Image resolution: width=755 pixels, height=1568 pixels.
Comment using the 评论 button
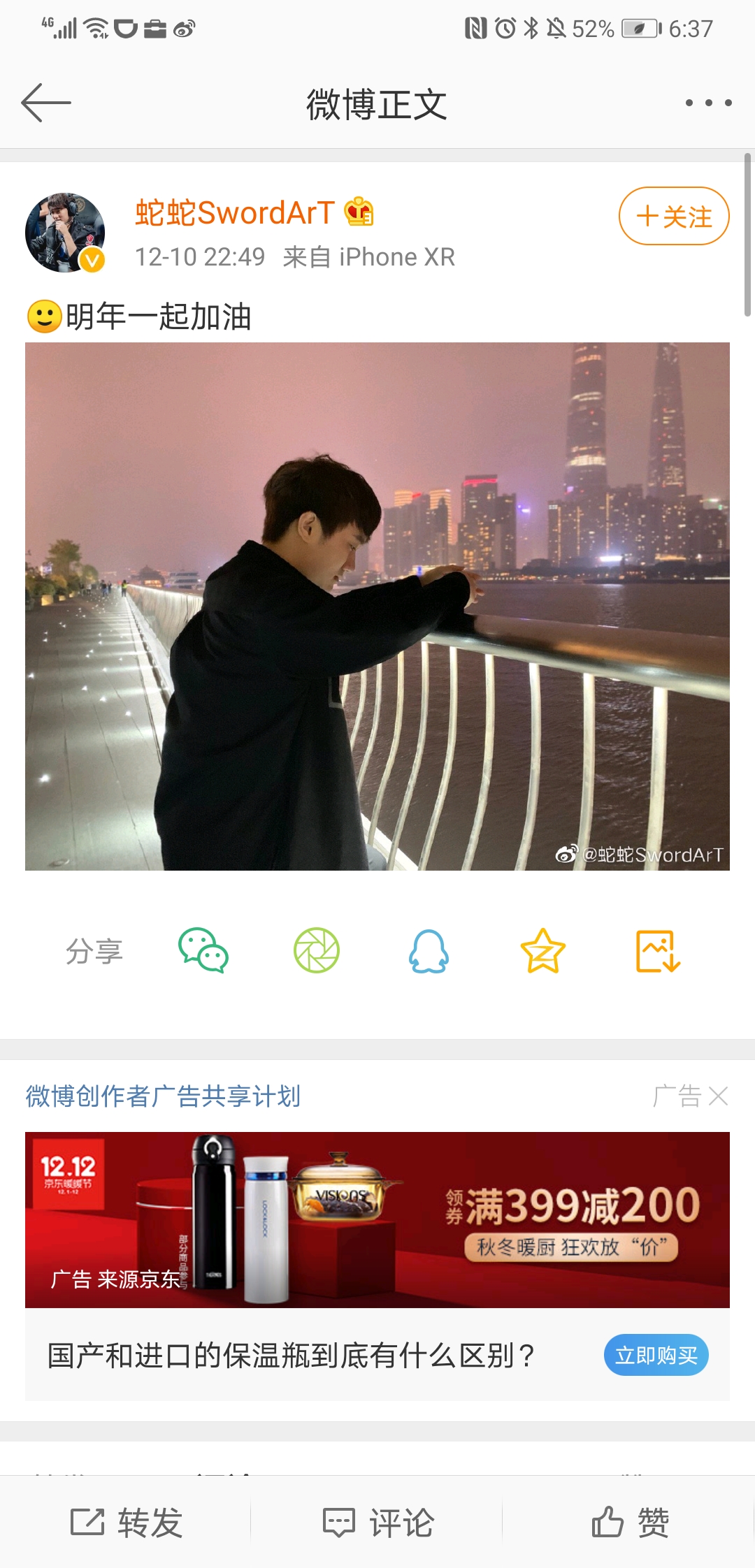pos(378,1522)
